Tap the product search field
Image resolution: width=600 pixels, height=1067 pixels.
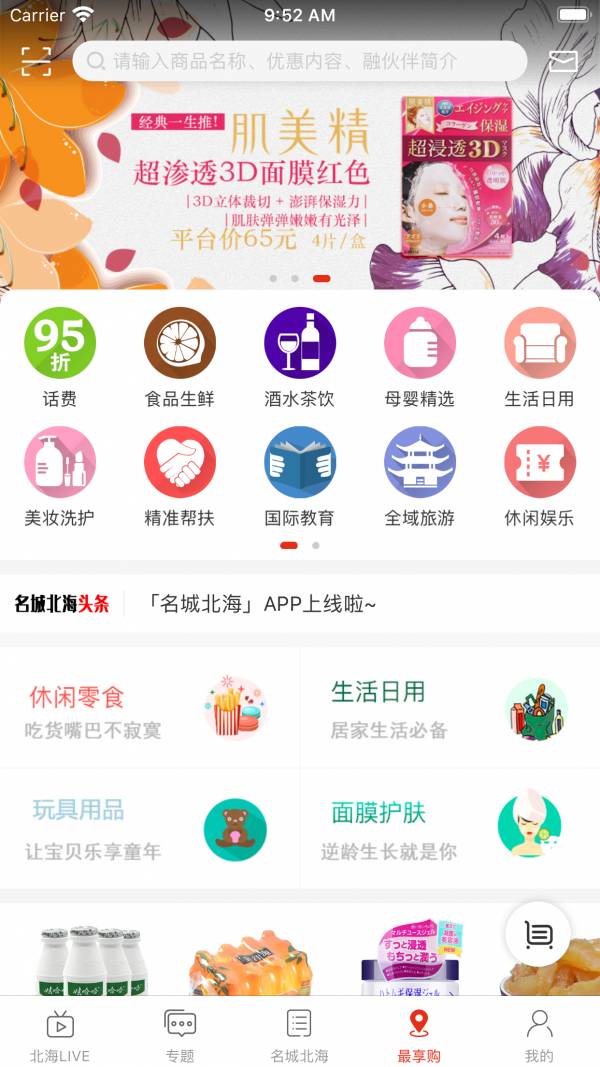click(x=299, y=61)
